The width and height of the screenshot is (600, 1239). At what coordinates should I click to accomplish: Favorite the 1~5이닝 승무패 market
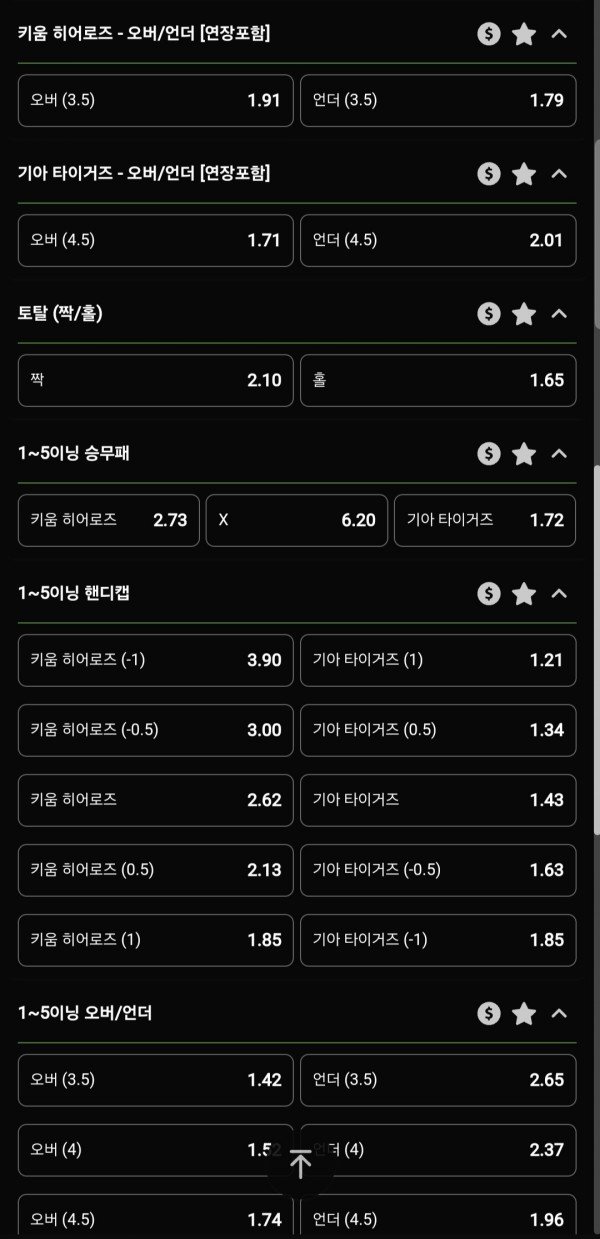[x=524, y=454]
